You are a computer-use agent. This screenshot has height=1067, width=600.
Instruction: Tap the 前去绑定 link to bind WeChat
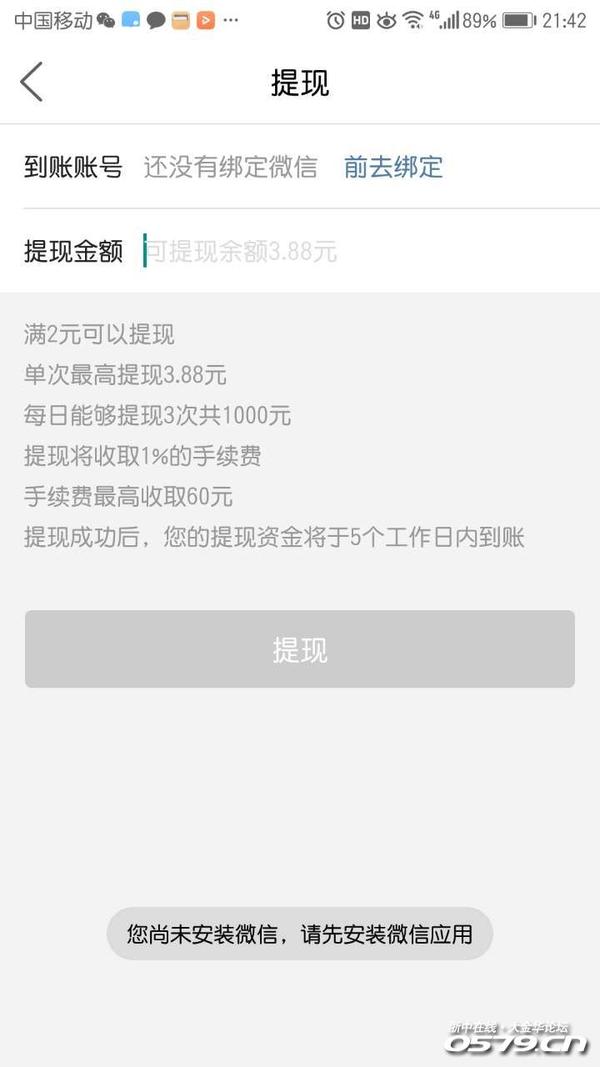pyautogui.click(x=393, y=167)
